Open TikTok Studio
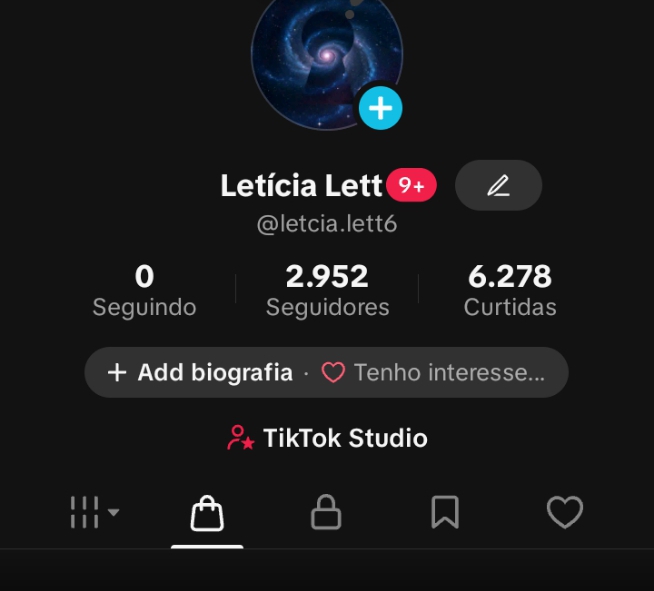Image resolution: width=654 pixels, height=591 pixels. pyautogui.click(x=327, y=438)
